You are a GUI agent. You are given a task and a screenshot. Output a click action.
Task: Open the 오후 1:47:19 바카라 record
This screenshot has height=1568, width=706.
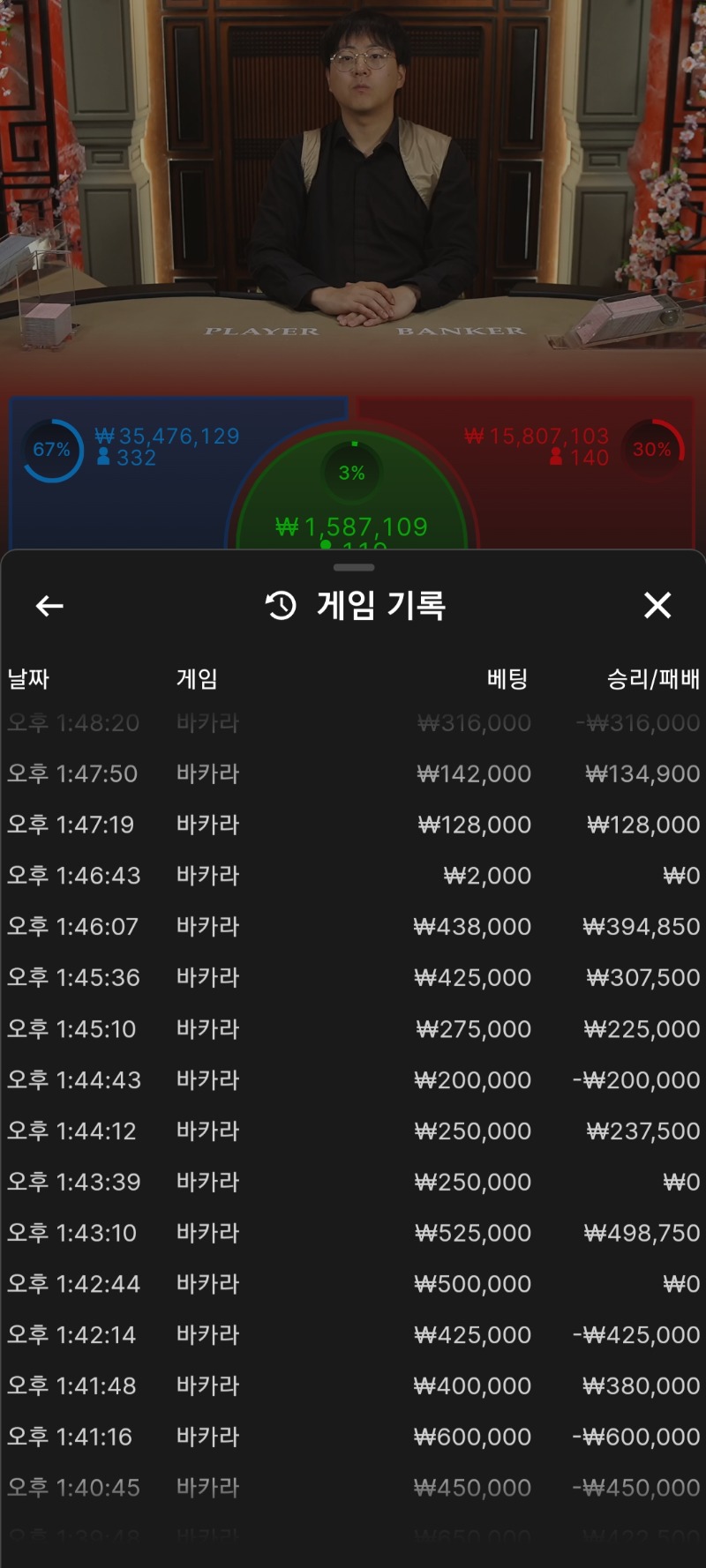click(x=353, y=825)
